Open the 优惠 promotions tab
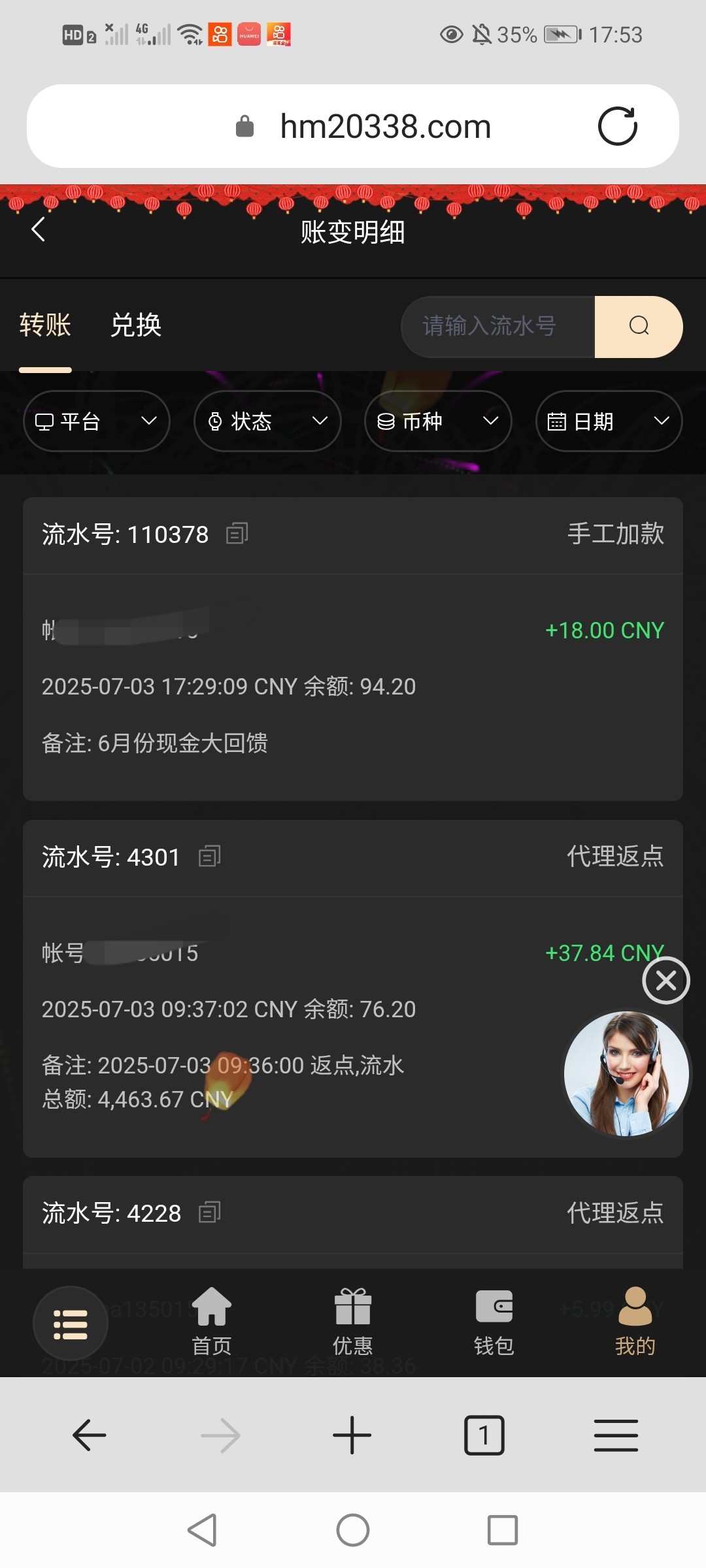The height and width of the screenshot is (1568, 706). click(352, 1321)
